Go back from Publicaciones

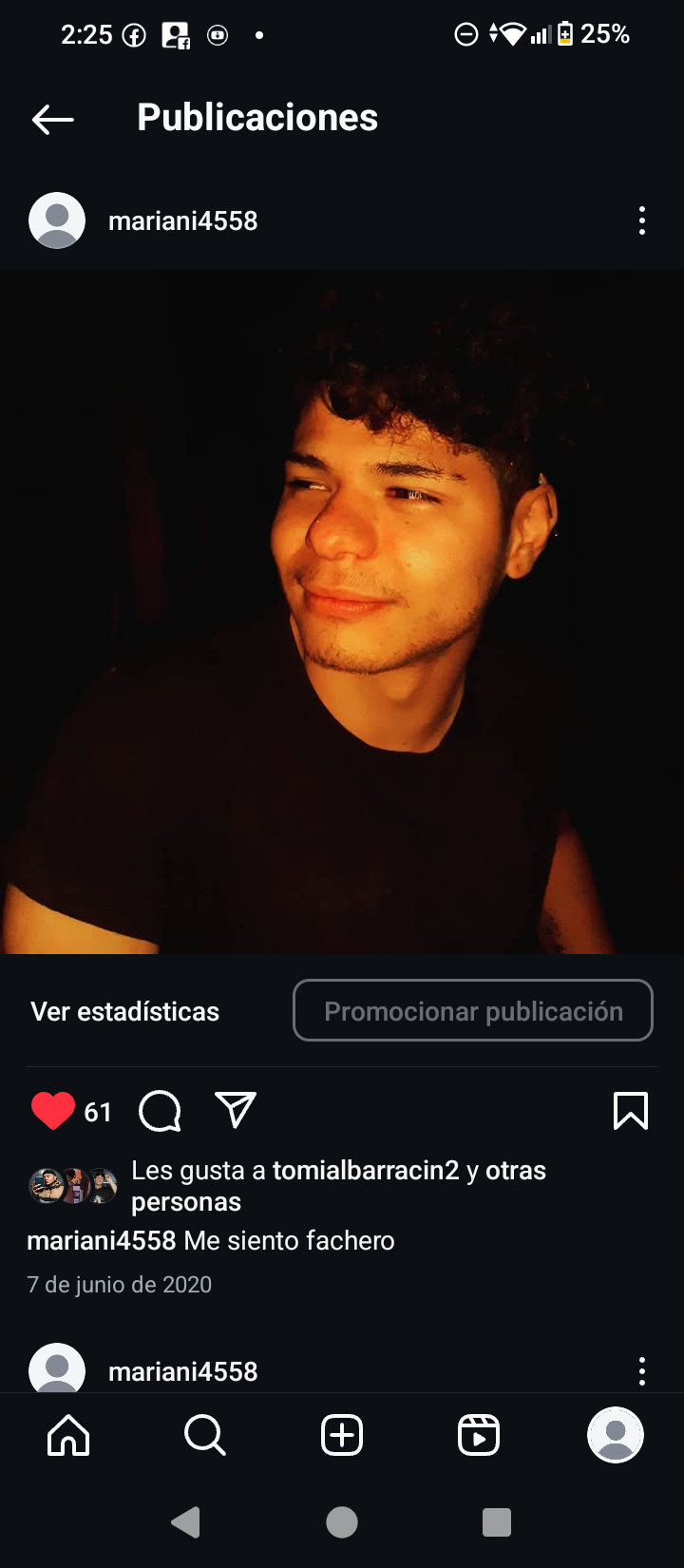pos(53,119)
